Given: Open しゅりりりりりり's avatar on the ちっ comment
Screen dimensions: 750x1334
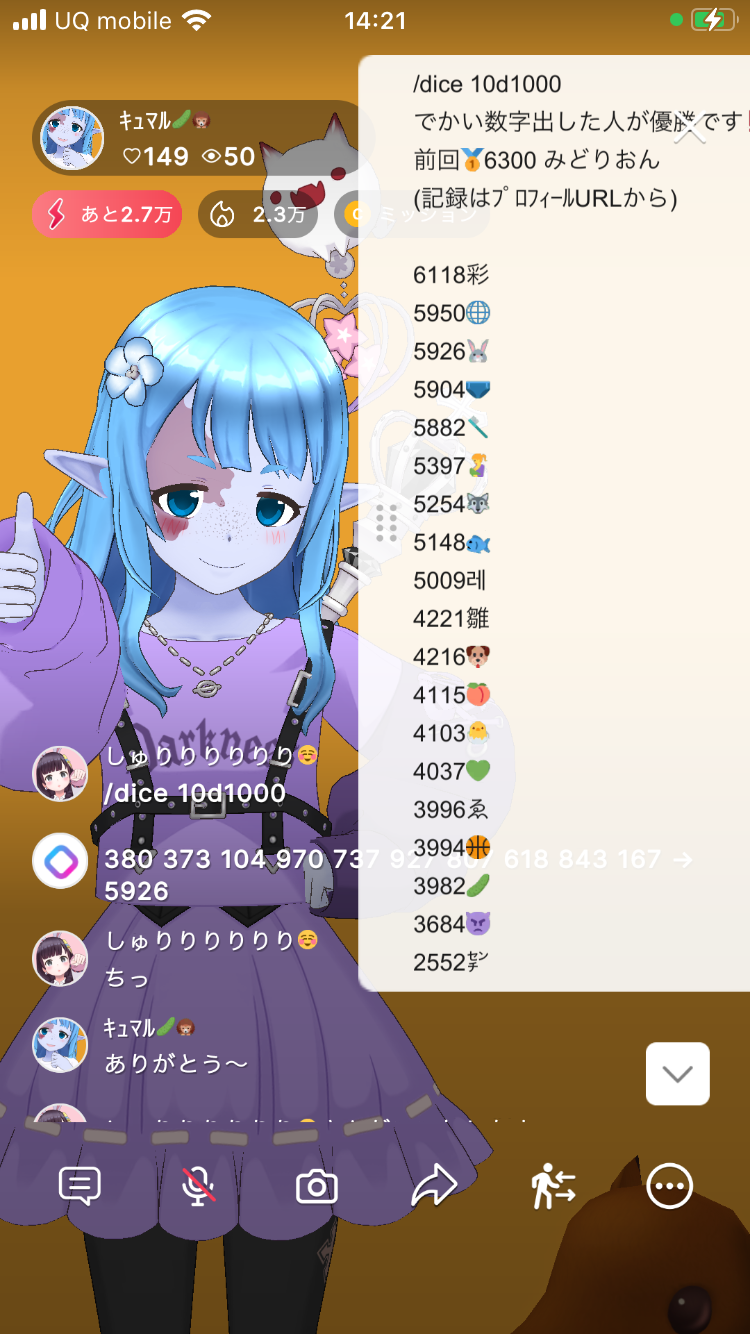Looking at the screenshot, I should click(x=61, y=958).
